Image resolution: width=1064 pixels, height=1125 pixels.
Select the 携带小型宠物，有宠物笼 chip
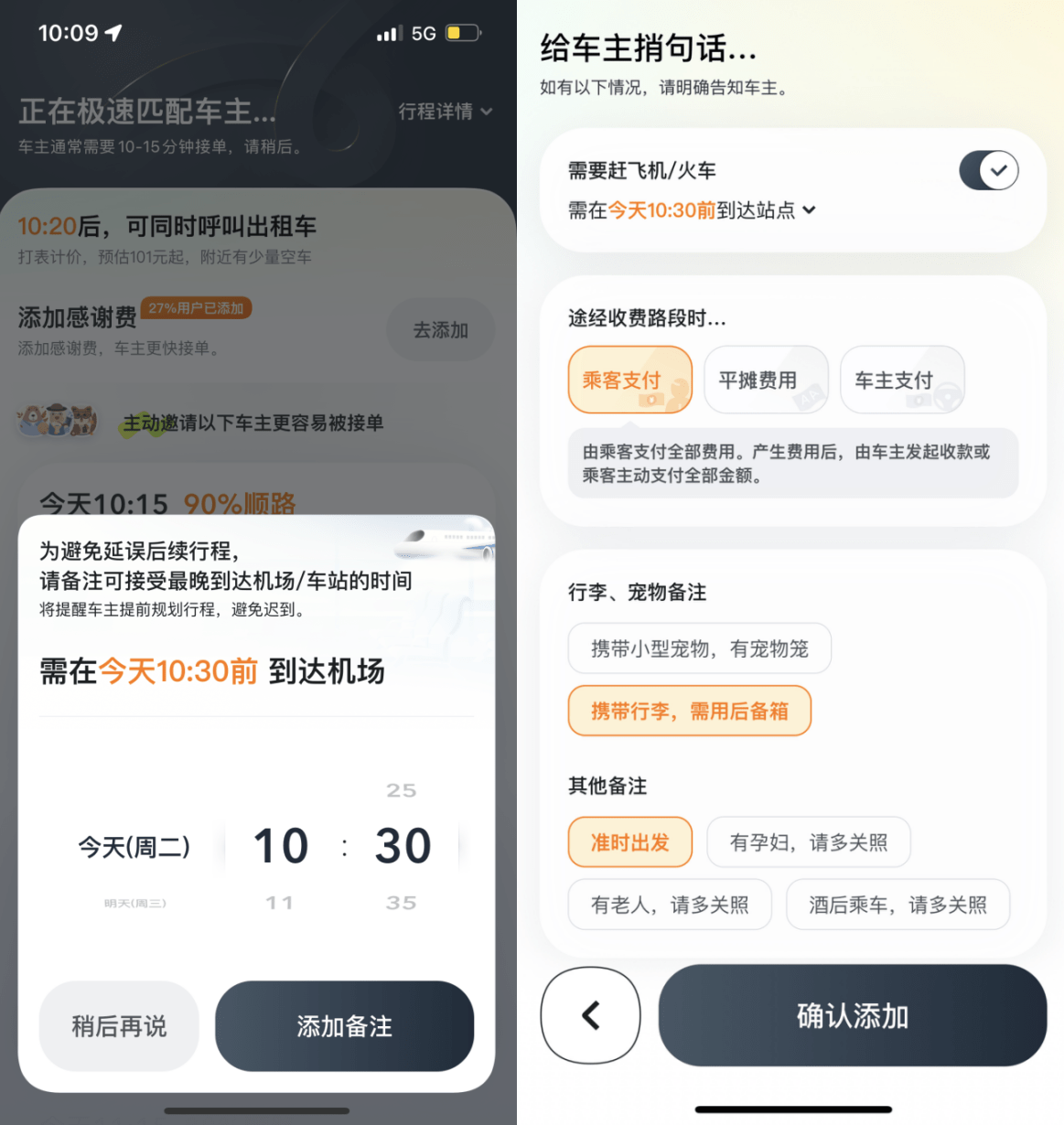[700, 648]
